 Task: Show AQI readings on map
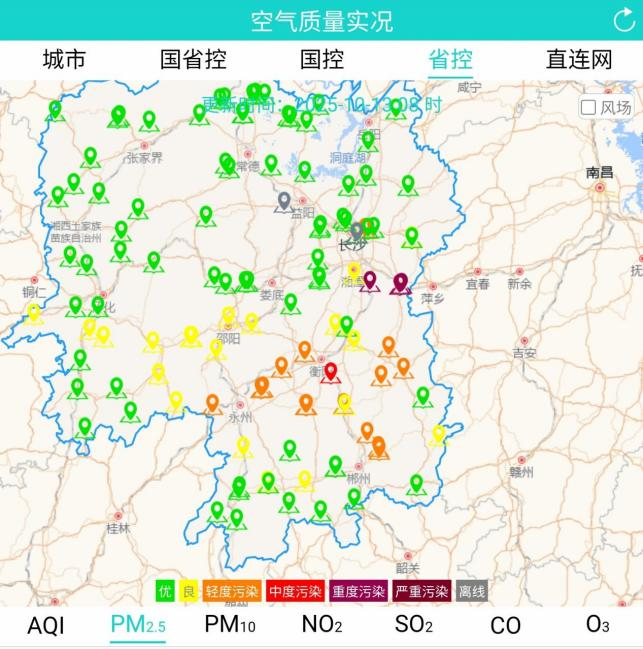pos(46,626)
